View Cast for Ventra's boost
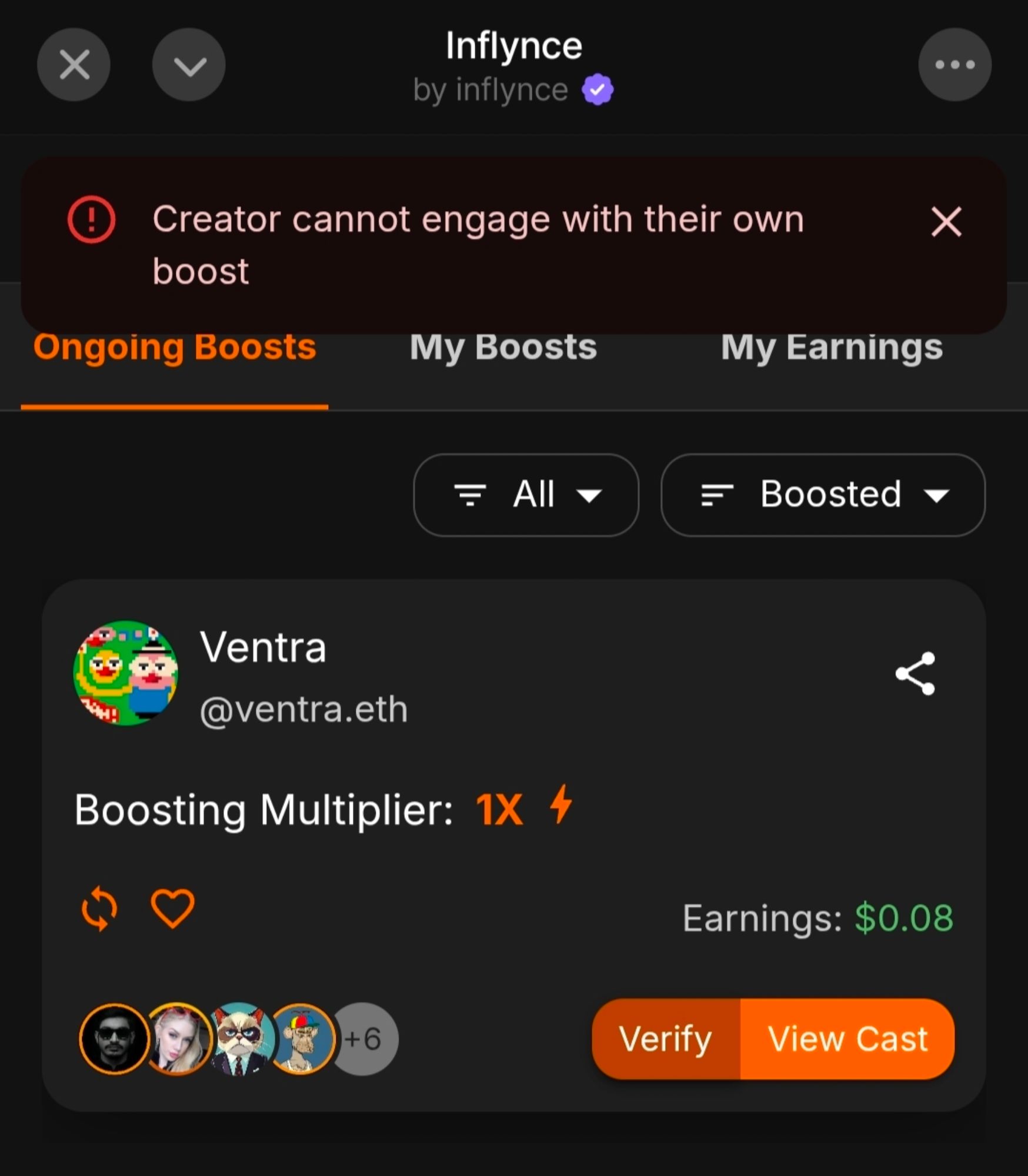Image resolution: width=1028 pixels, height=1176 pixels. 847,1039
